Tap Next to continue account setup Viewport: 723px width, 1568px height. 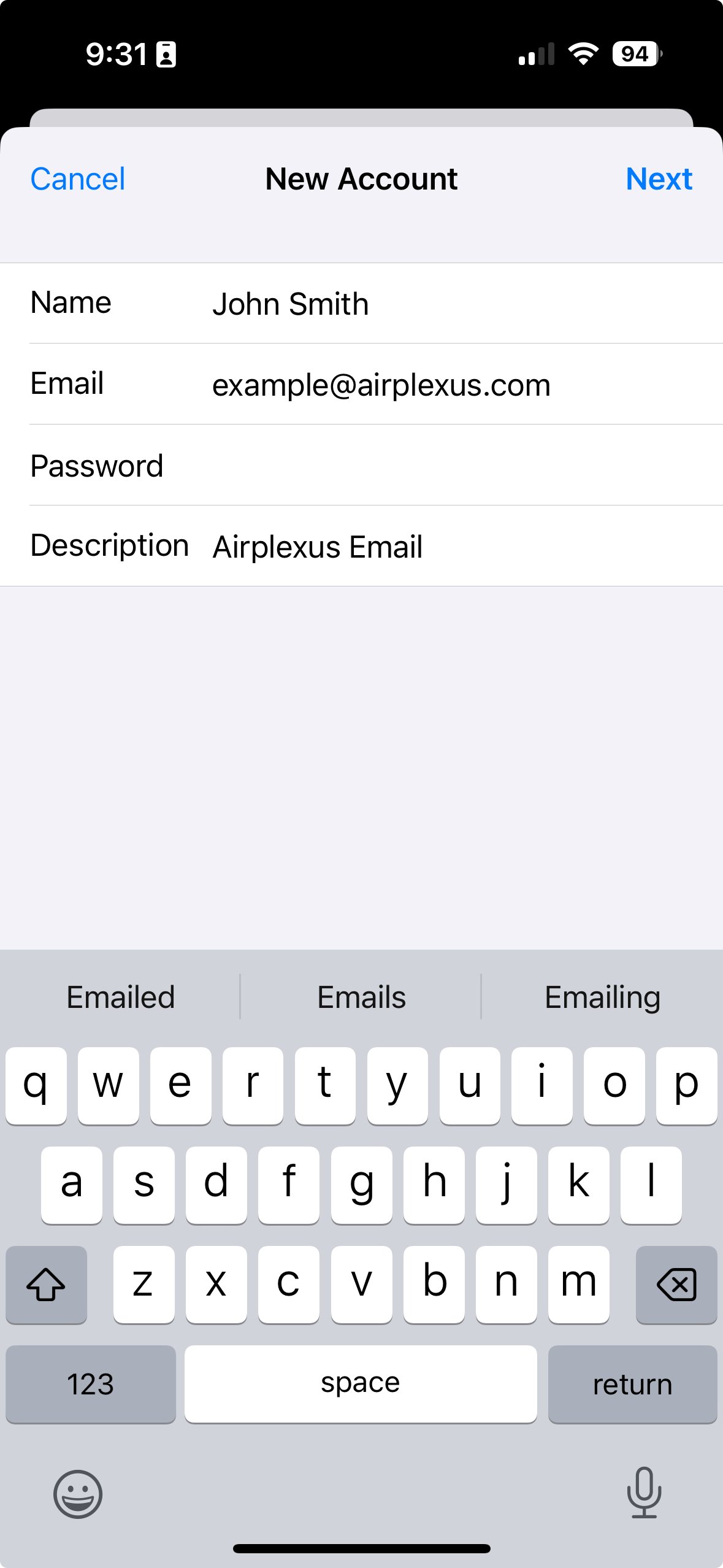click(x=659, y=179)
